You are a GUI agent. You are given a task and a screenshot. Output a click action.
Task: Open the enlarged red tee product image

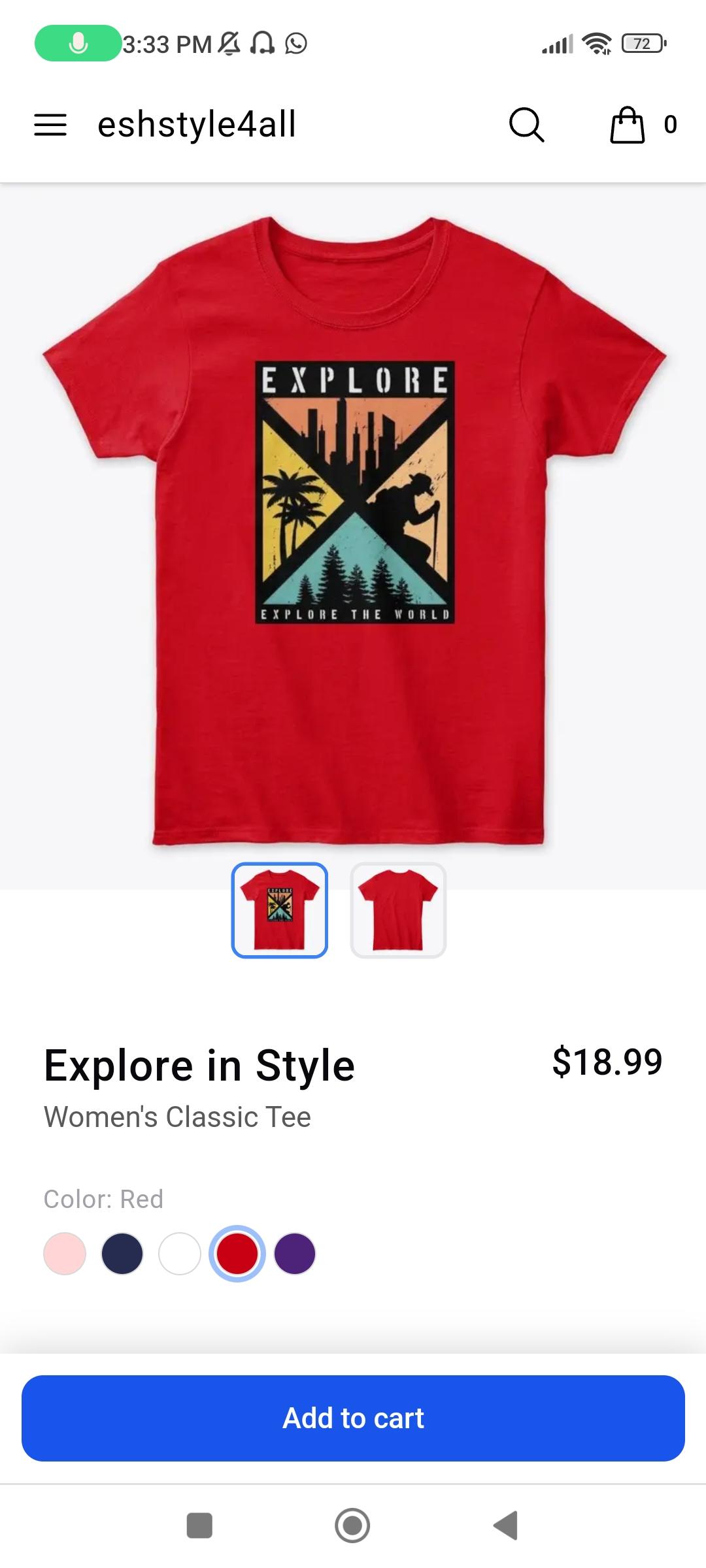[x=353, y=529]
